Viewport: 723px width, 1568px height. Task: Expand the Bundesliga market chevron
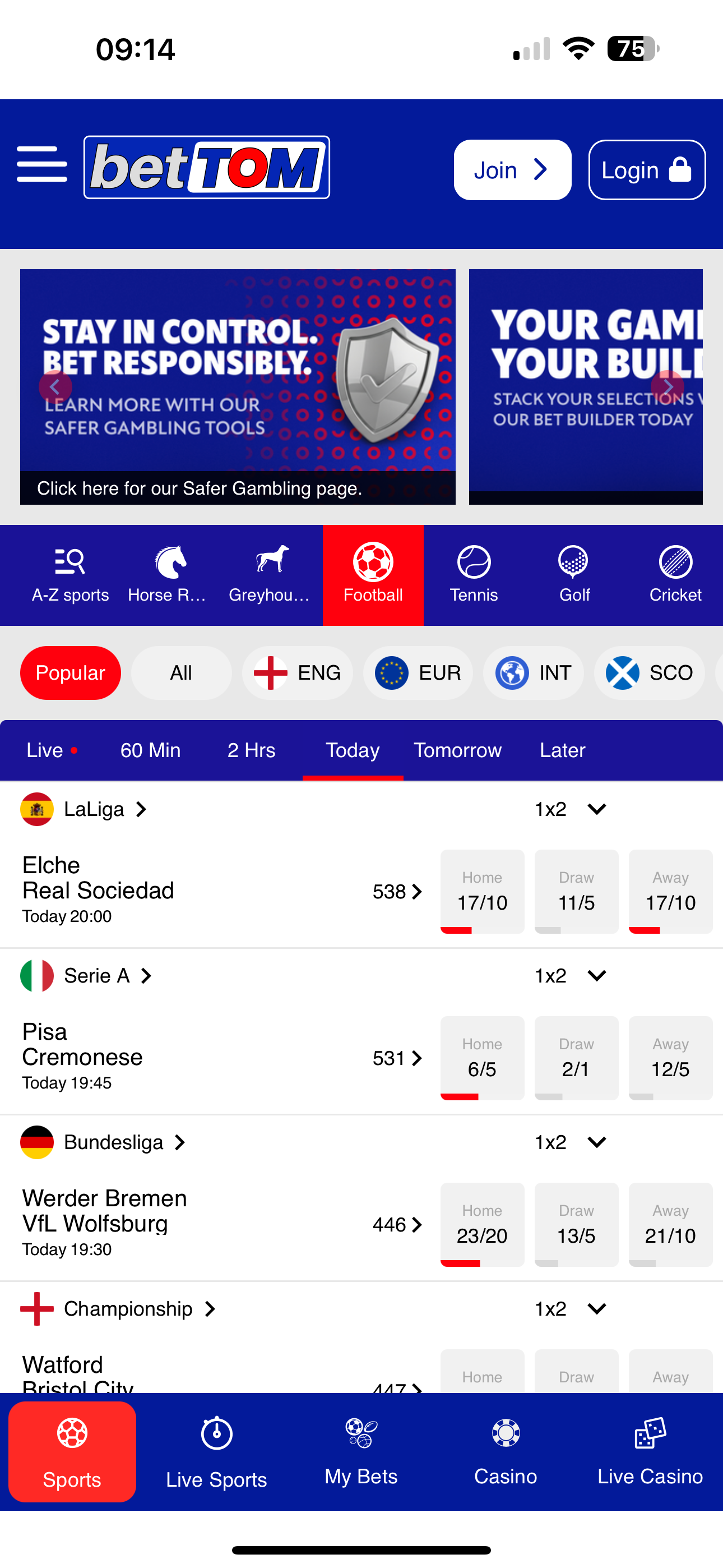point(597,1142)
